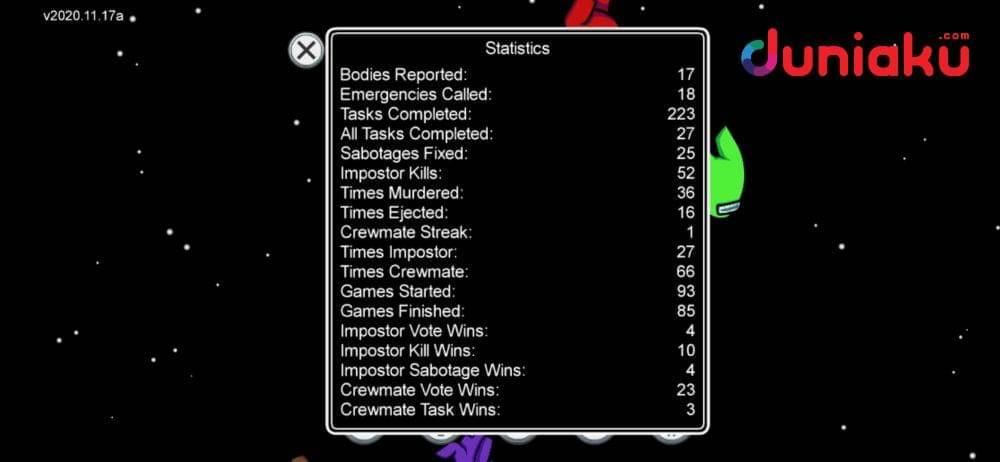The height and width of the screenshot is (462, 1000).
Task: Close the Statistics panel
Action: tap(306, 49)
